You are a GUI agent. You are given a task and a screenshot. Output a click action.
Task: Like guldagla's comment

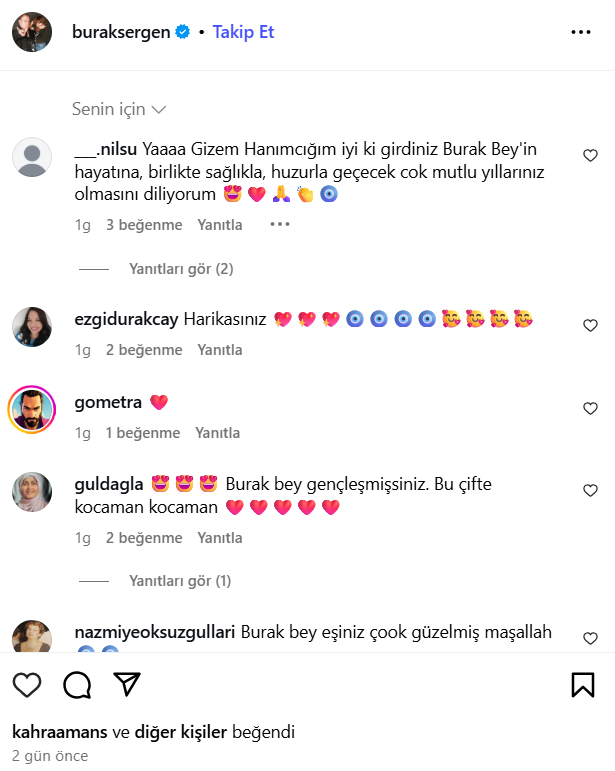590,491
